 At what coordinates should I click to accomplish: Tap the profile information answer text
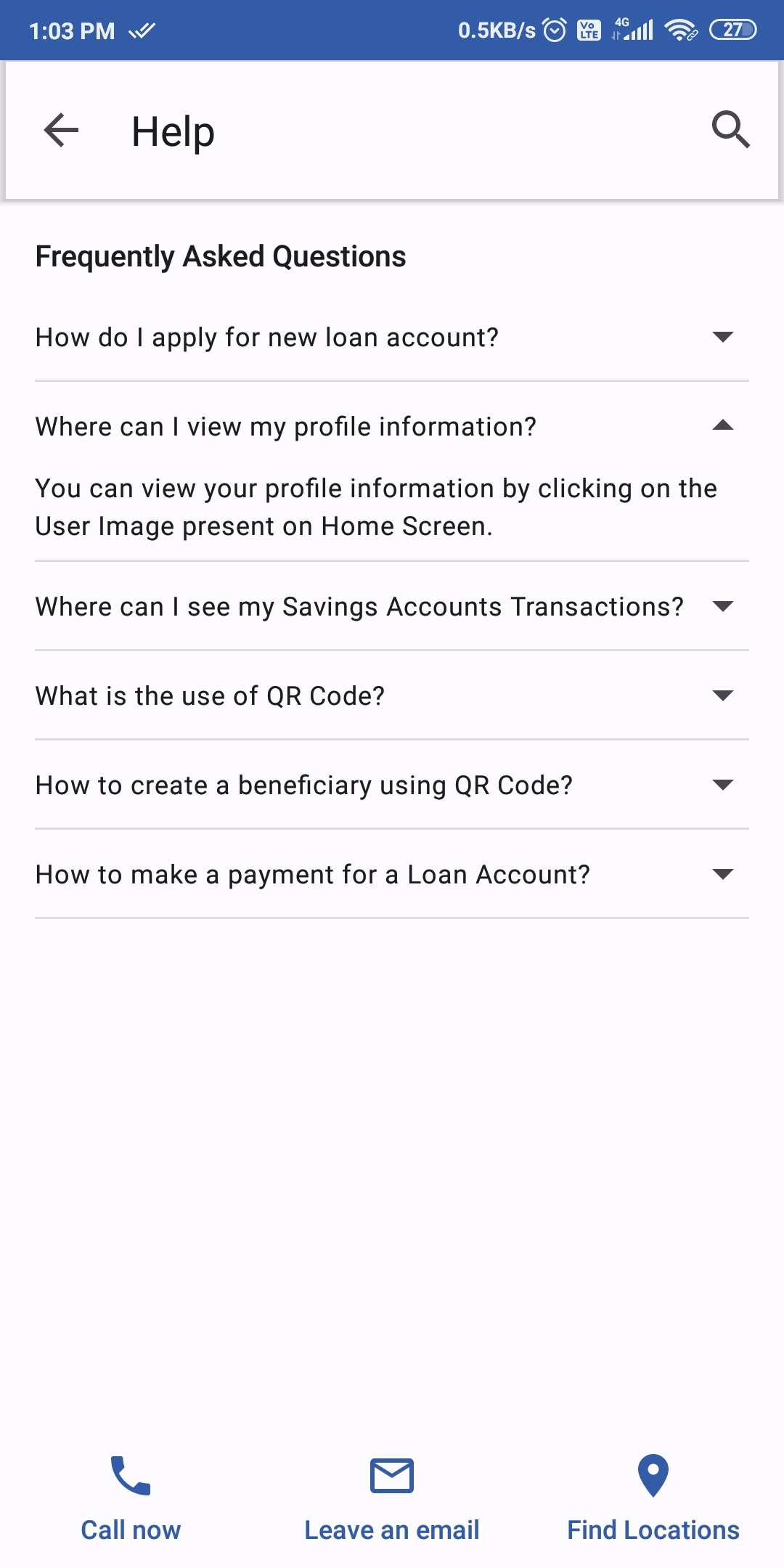[x=377, y=506]
